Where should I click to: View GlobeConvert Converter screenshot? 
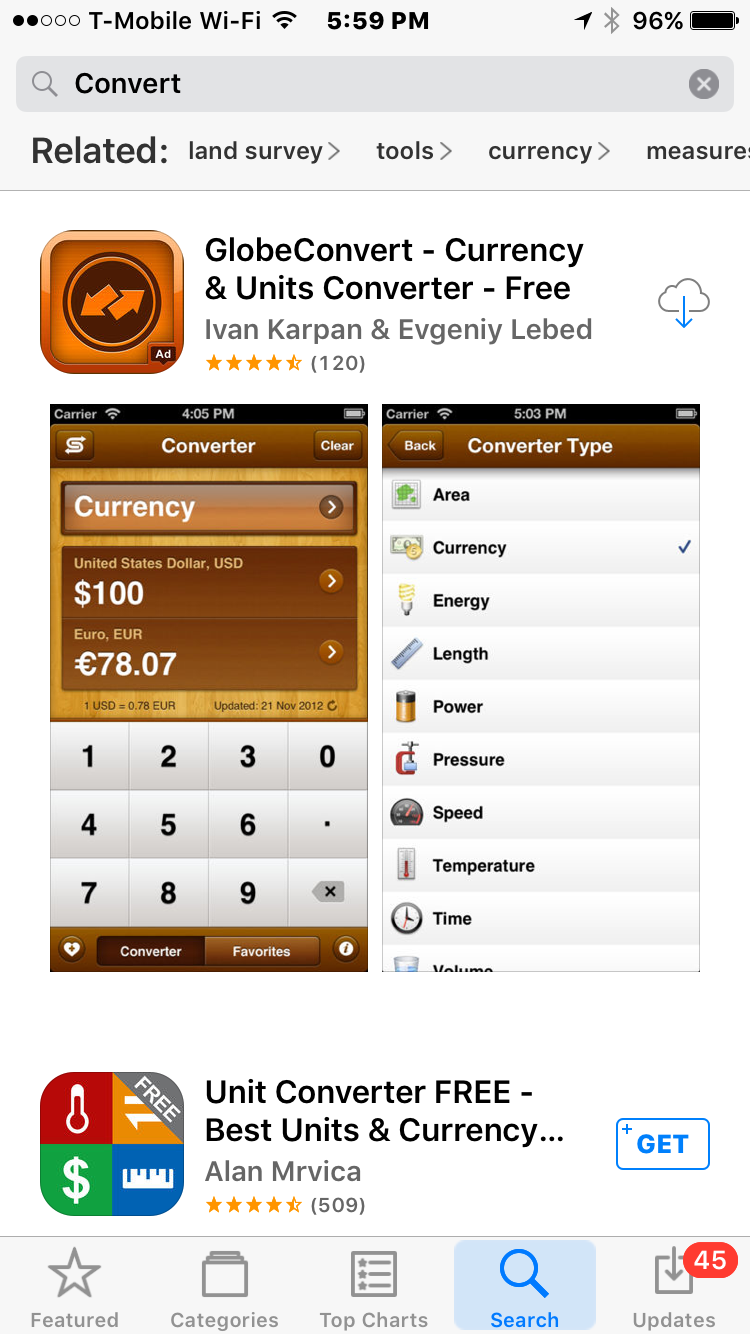click(x=209, y=688)
